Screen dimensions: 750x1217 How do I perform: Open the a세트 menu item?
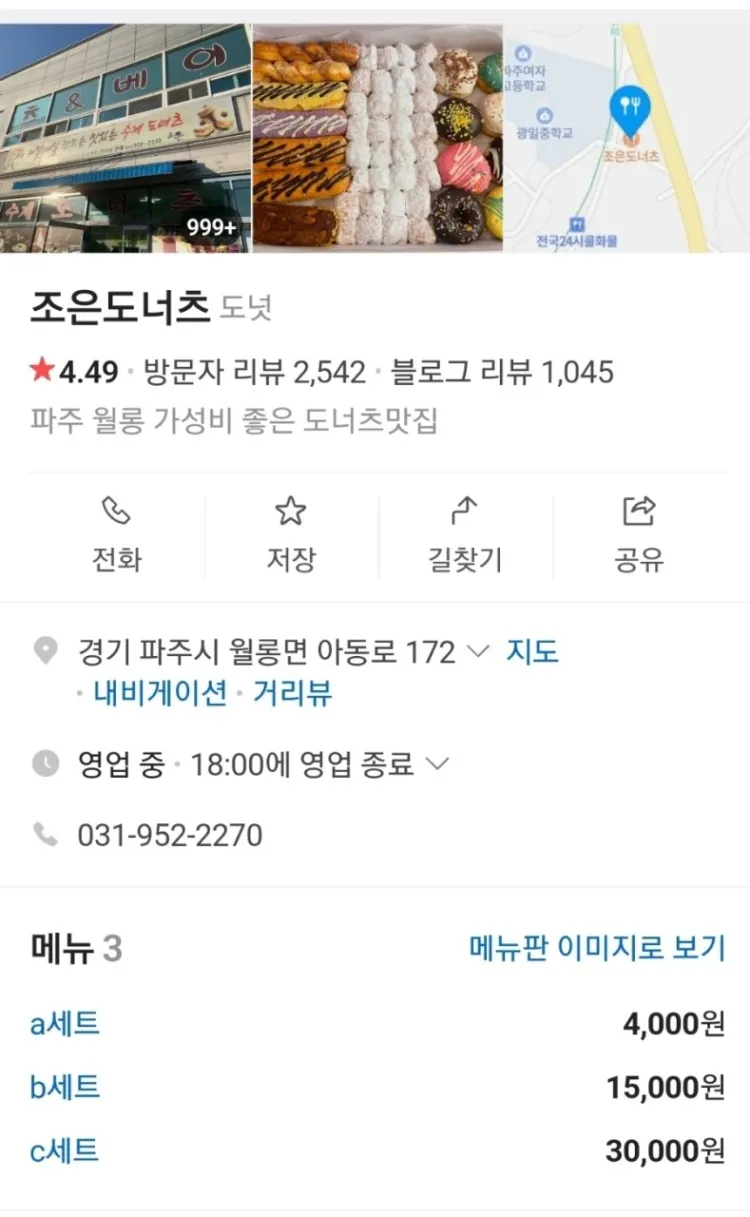click(x=65, y=1024)
